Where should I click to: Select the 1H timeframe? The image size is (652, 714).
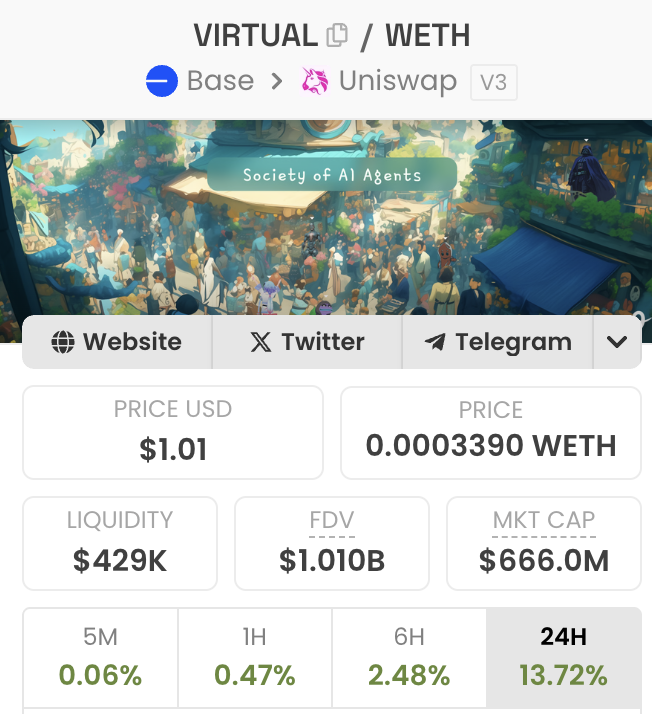255,658
